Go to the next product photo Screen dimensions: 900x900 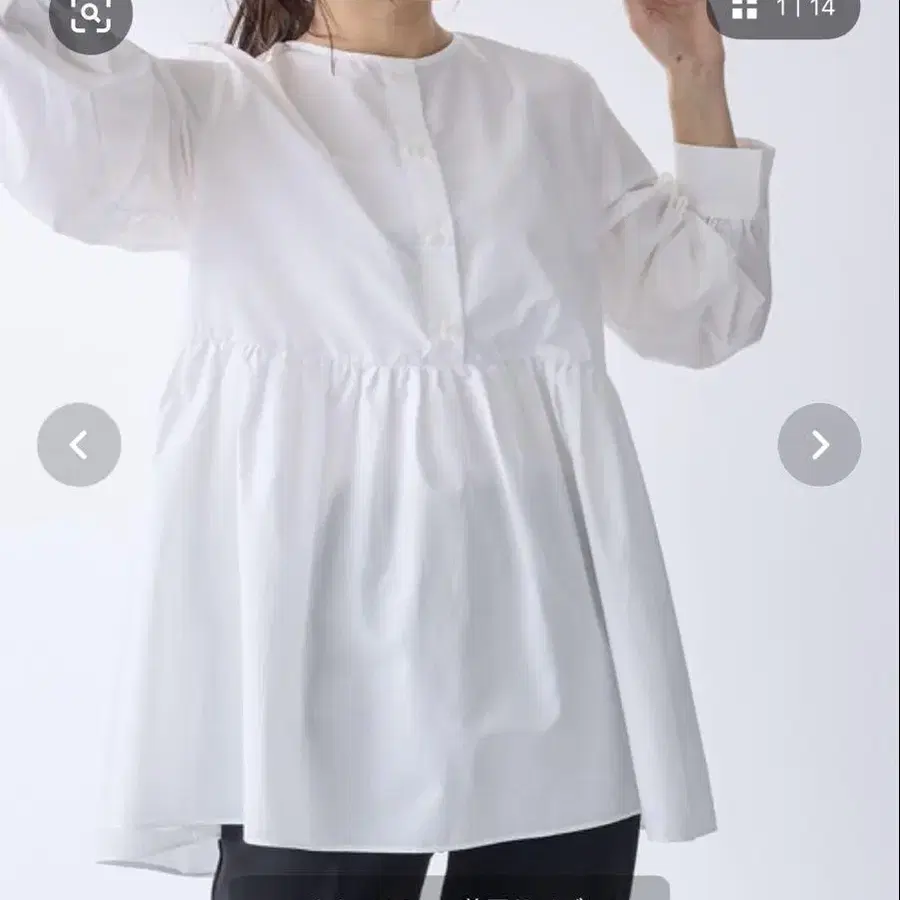[x=819, y=445]
